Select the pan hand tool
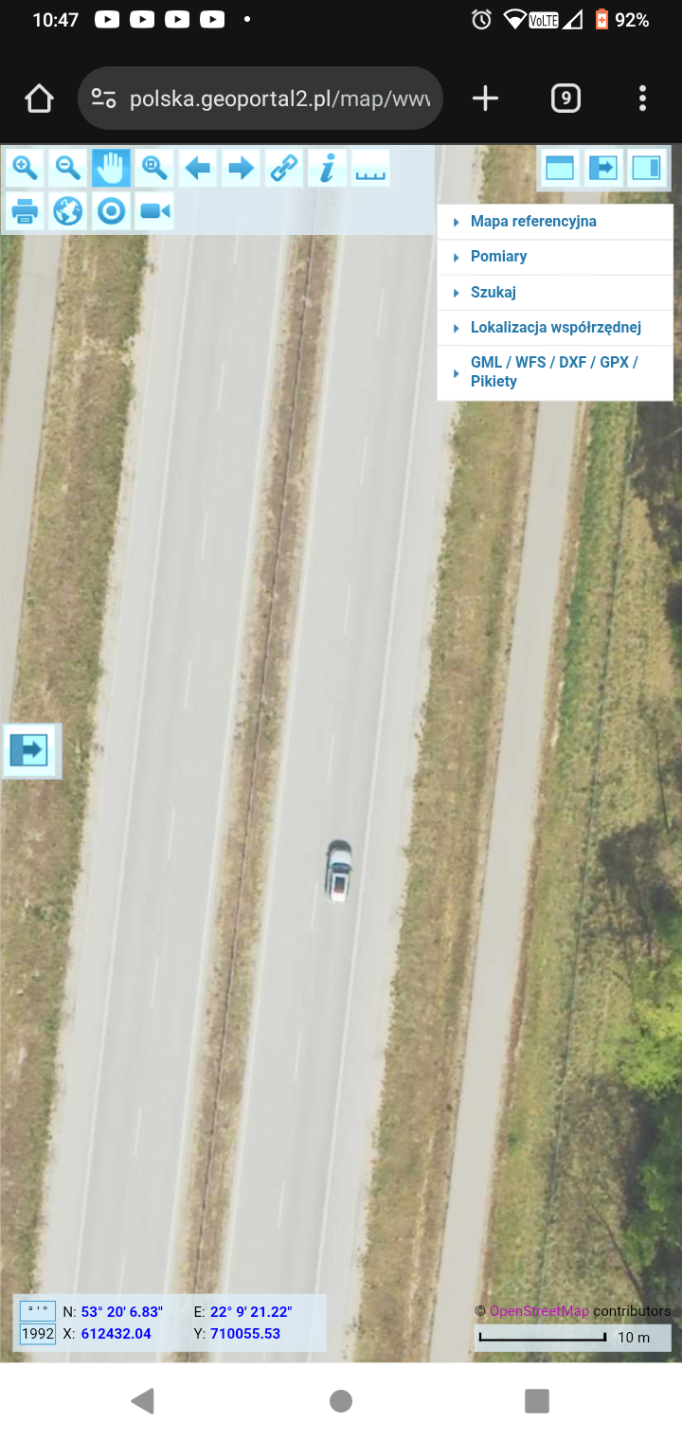The height and width of the screenshot is (1440, 682). (x=111, y=168)
